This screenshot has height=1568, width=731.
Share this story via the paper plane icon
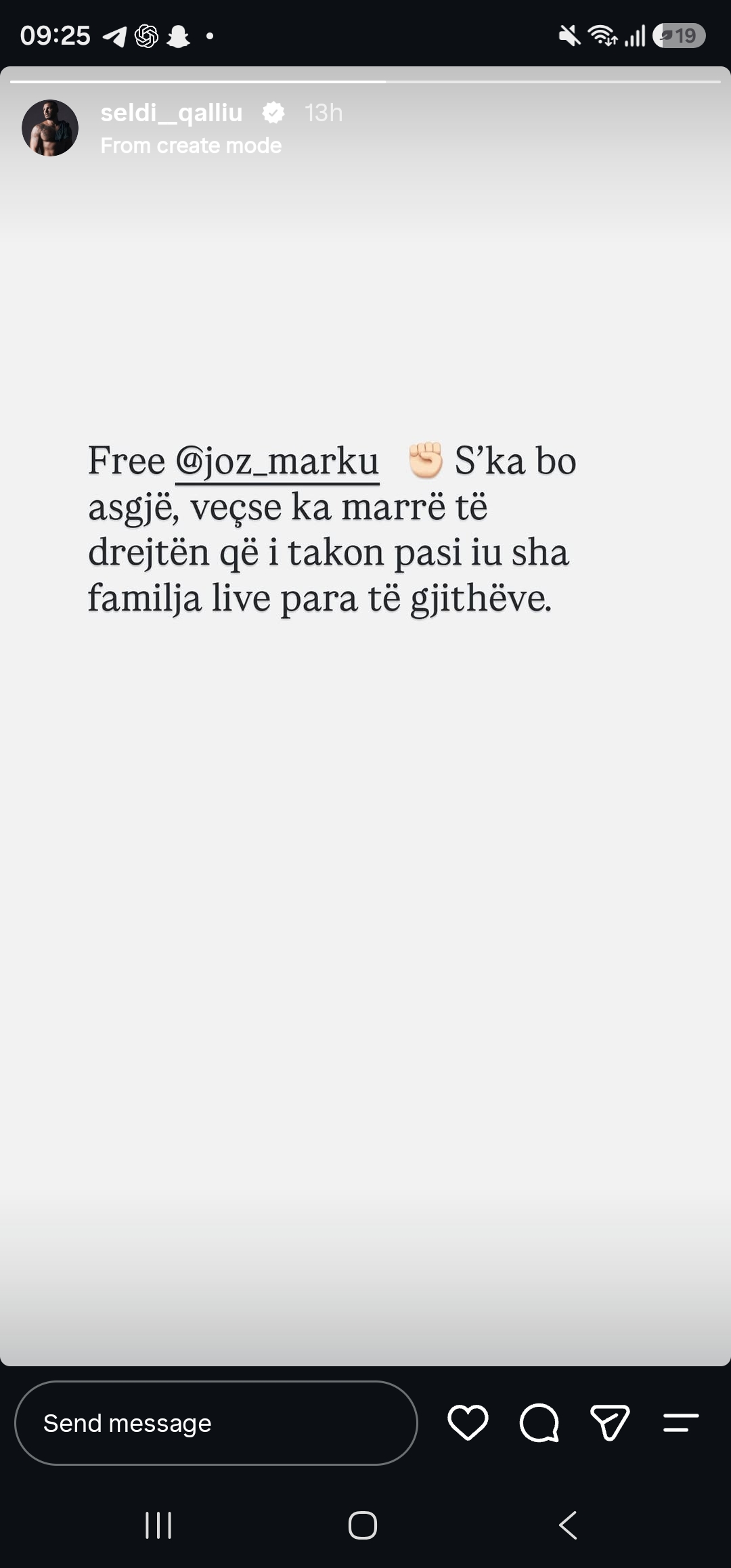[x=610, y=1422]
